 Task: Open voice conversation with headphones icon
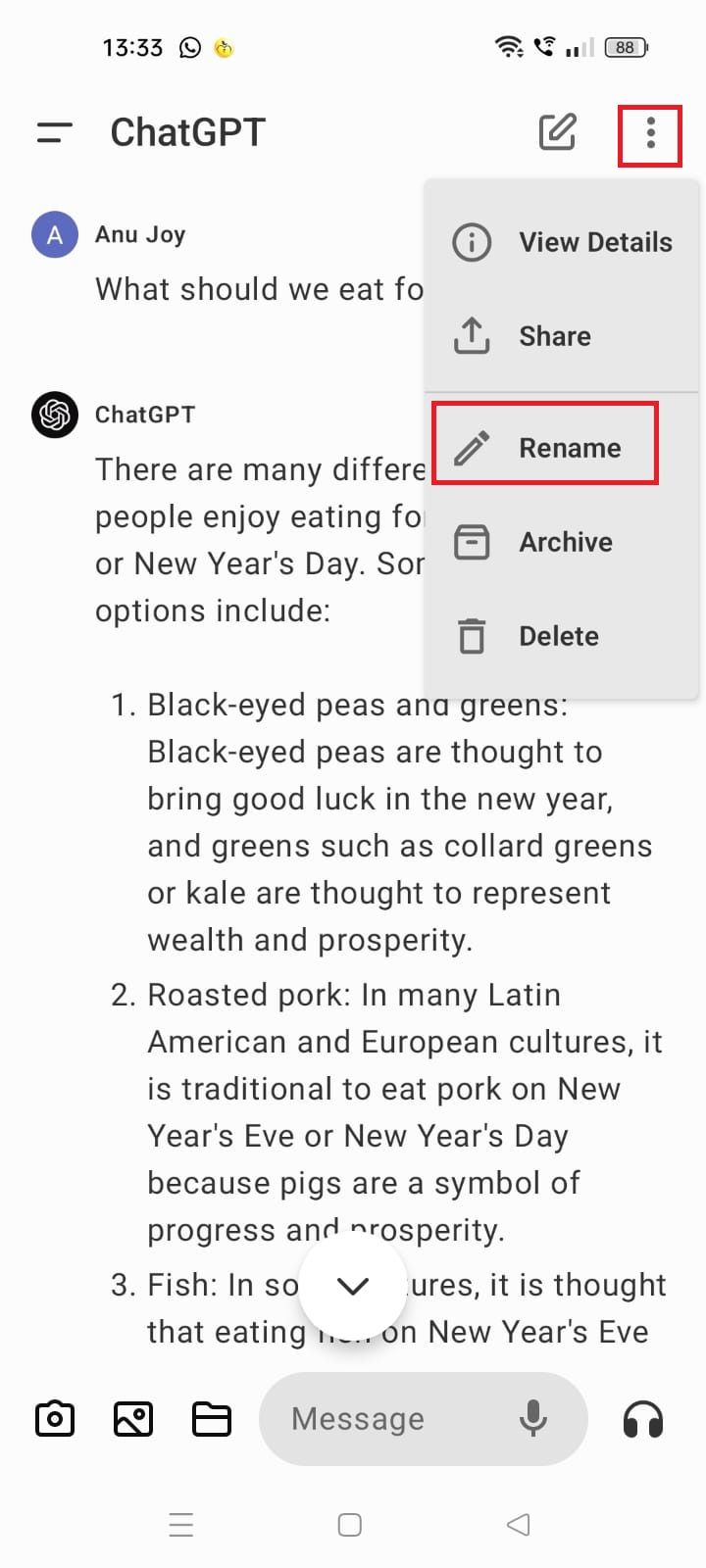(643, 1418)
